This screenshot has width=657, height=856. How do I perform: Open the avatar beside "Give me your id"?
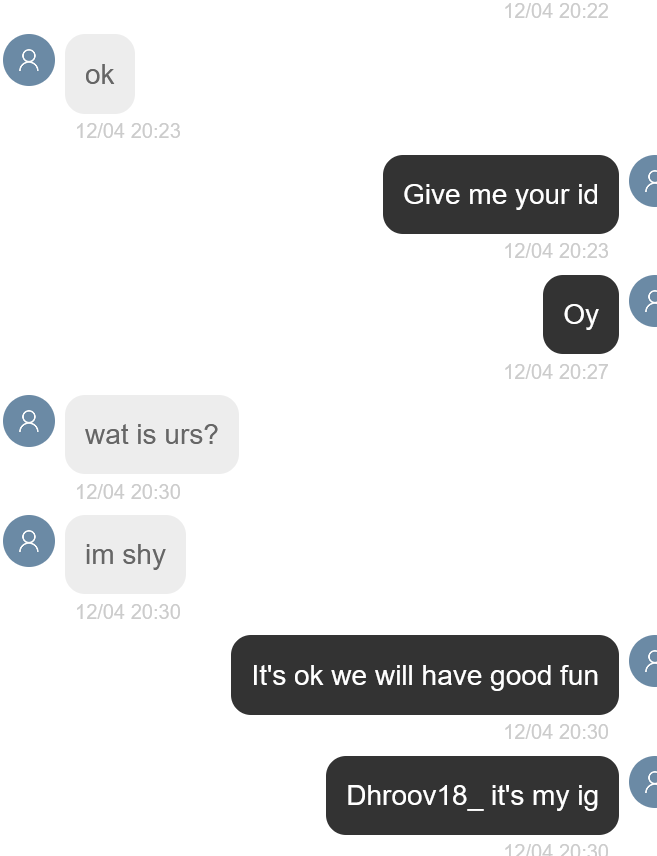click(x=645, y=181)
